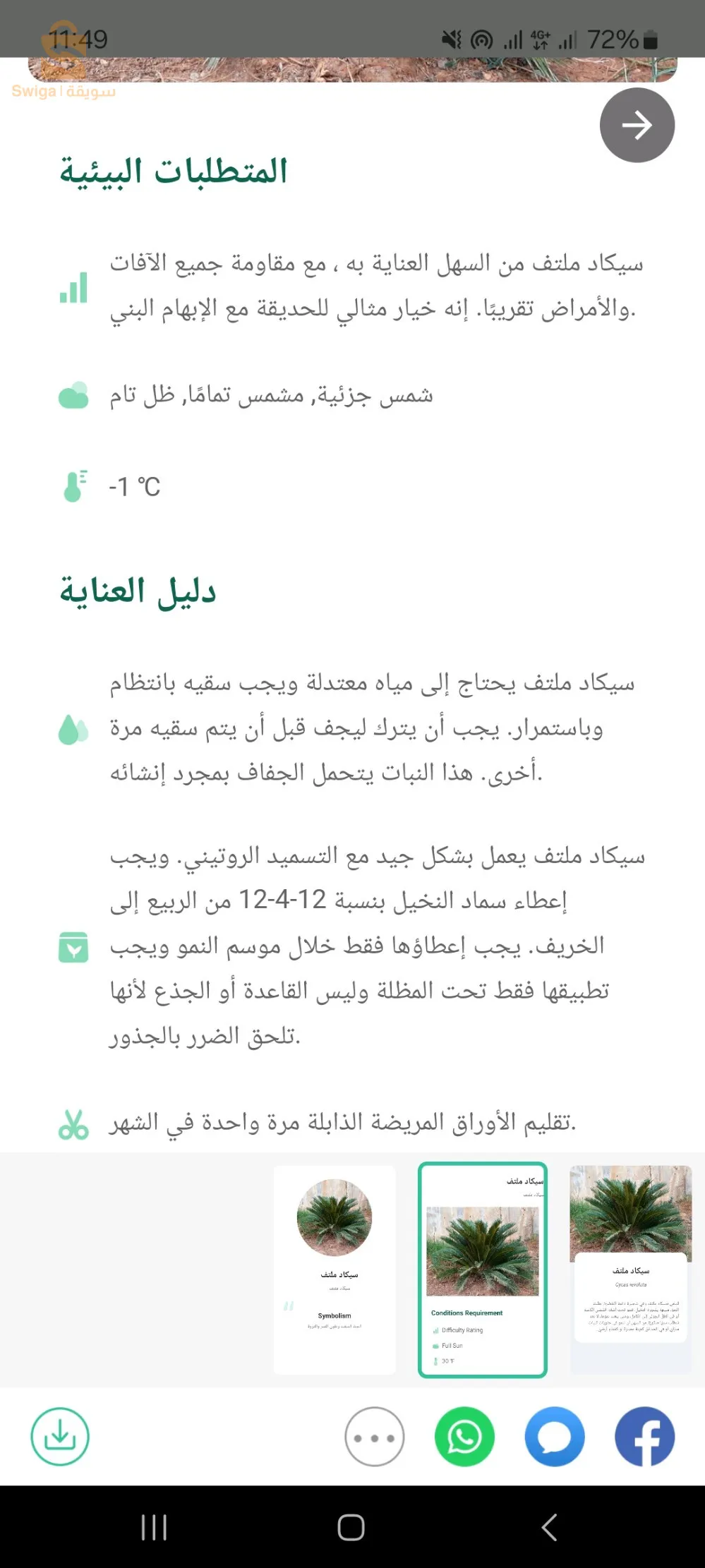Share the plant card via WhatsApp
This screenshot has width=705, height=1568.
point(464,1437)
